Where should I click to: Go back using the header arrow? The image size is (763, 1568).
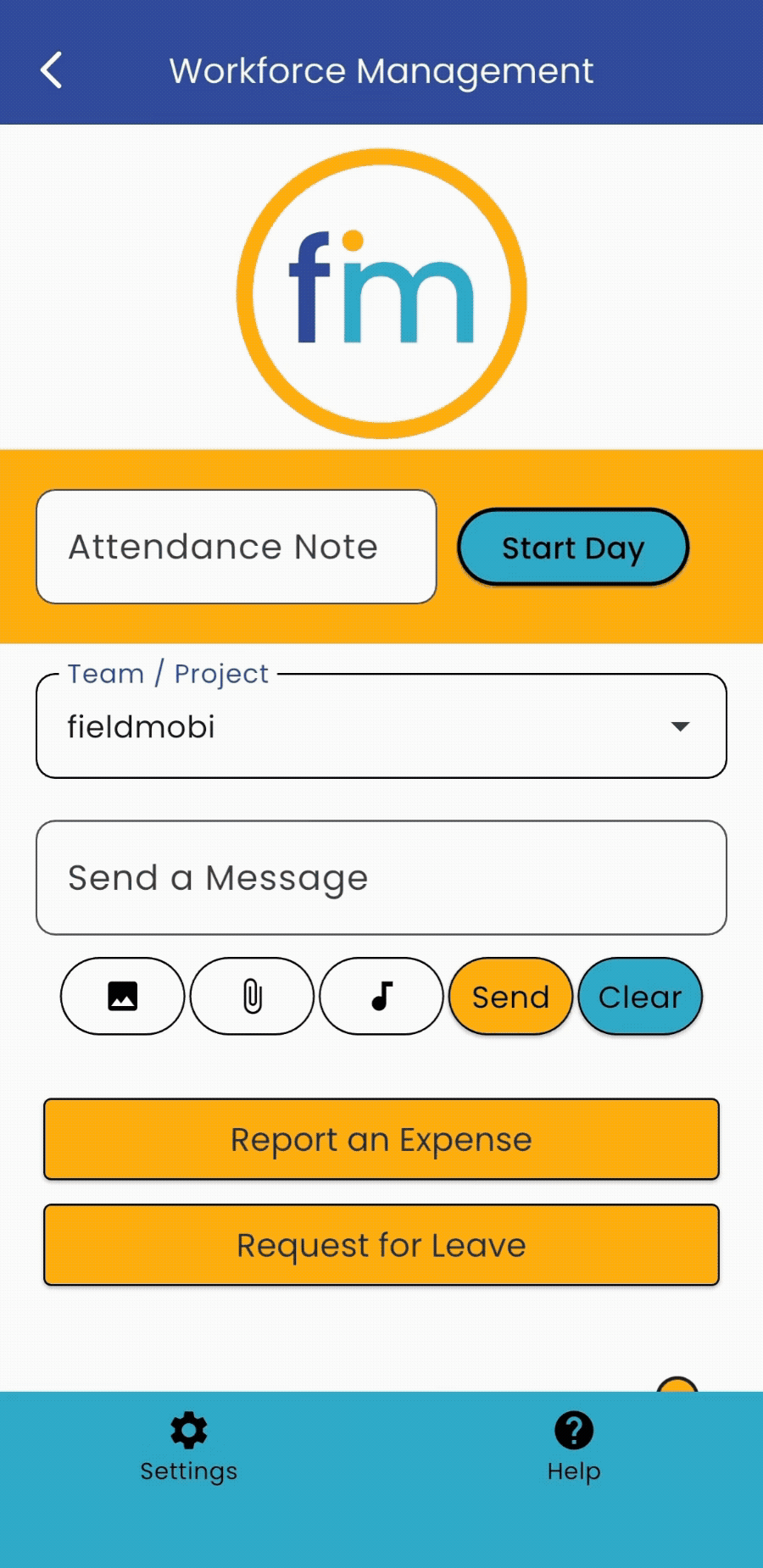(x=52, y=70)
